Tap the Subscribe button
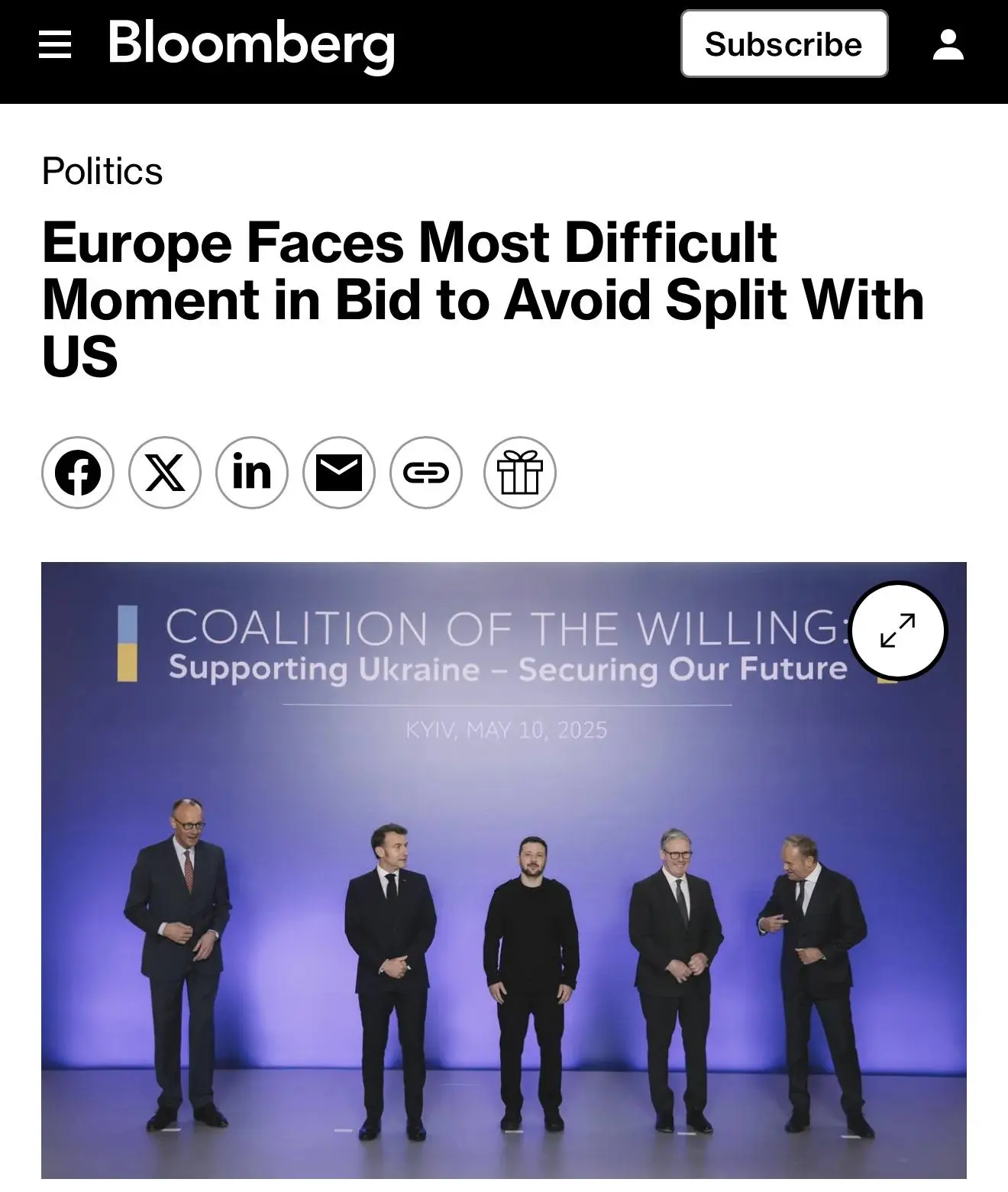The image size is (1008, 1192). (783, 44)
